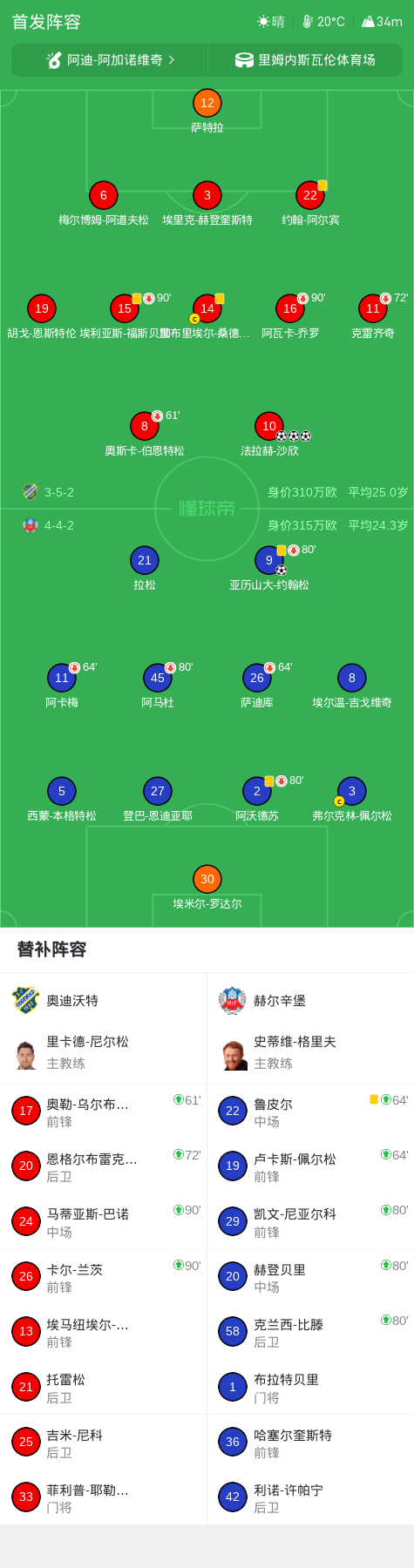Open substitute 鲁皮尔 number 22
This screenshot has height=1568, width=414.
coord(310,1112)
